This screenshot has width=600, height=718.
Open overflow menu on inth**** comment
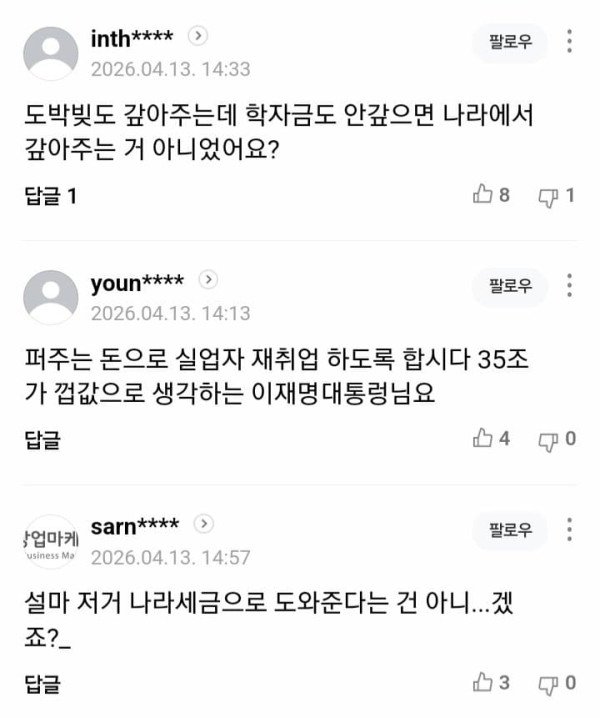[x=570, y=42]
